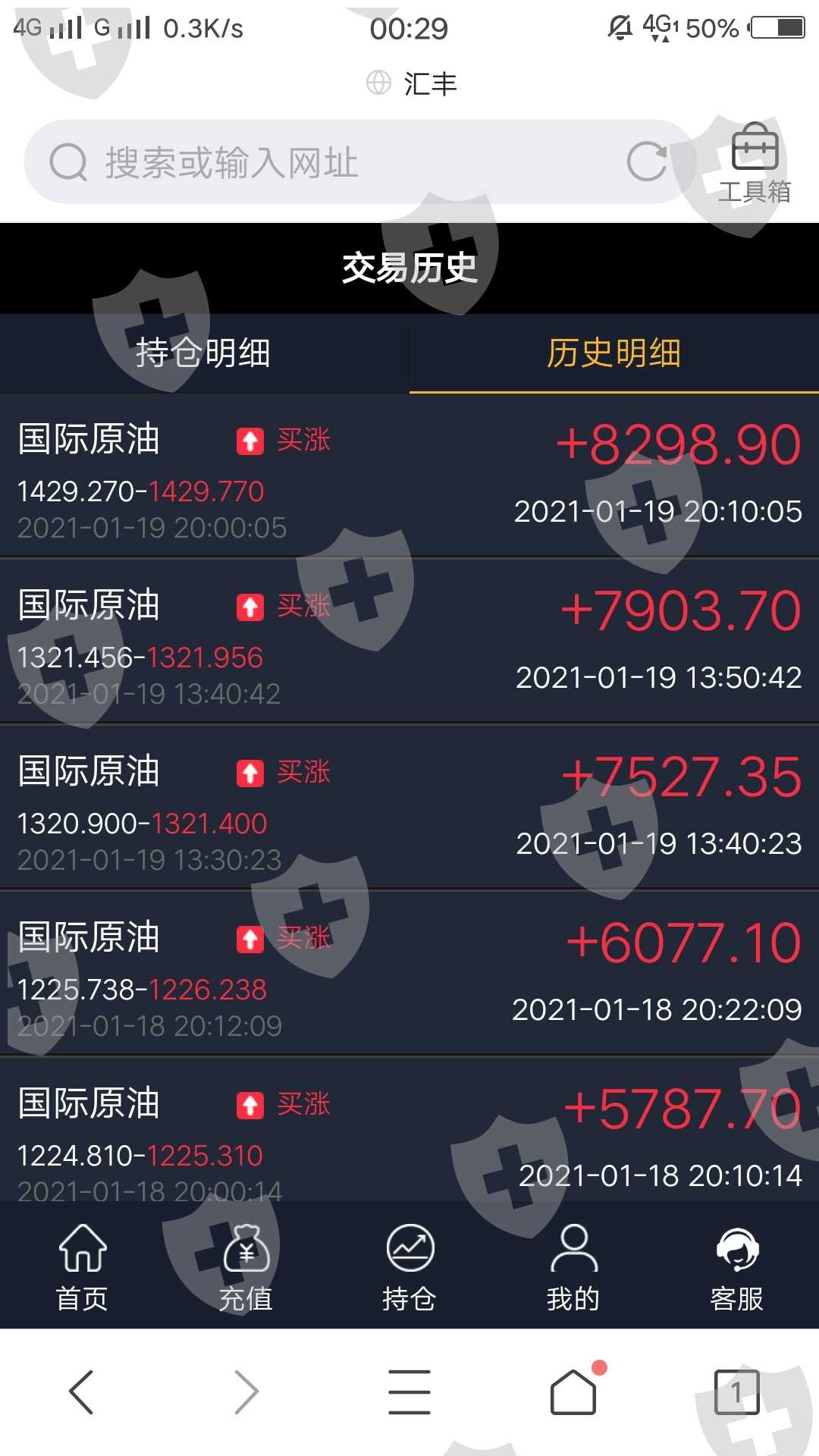Go back with the browser back arrow
819x1456 pixels.
point(81,1392)
